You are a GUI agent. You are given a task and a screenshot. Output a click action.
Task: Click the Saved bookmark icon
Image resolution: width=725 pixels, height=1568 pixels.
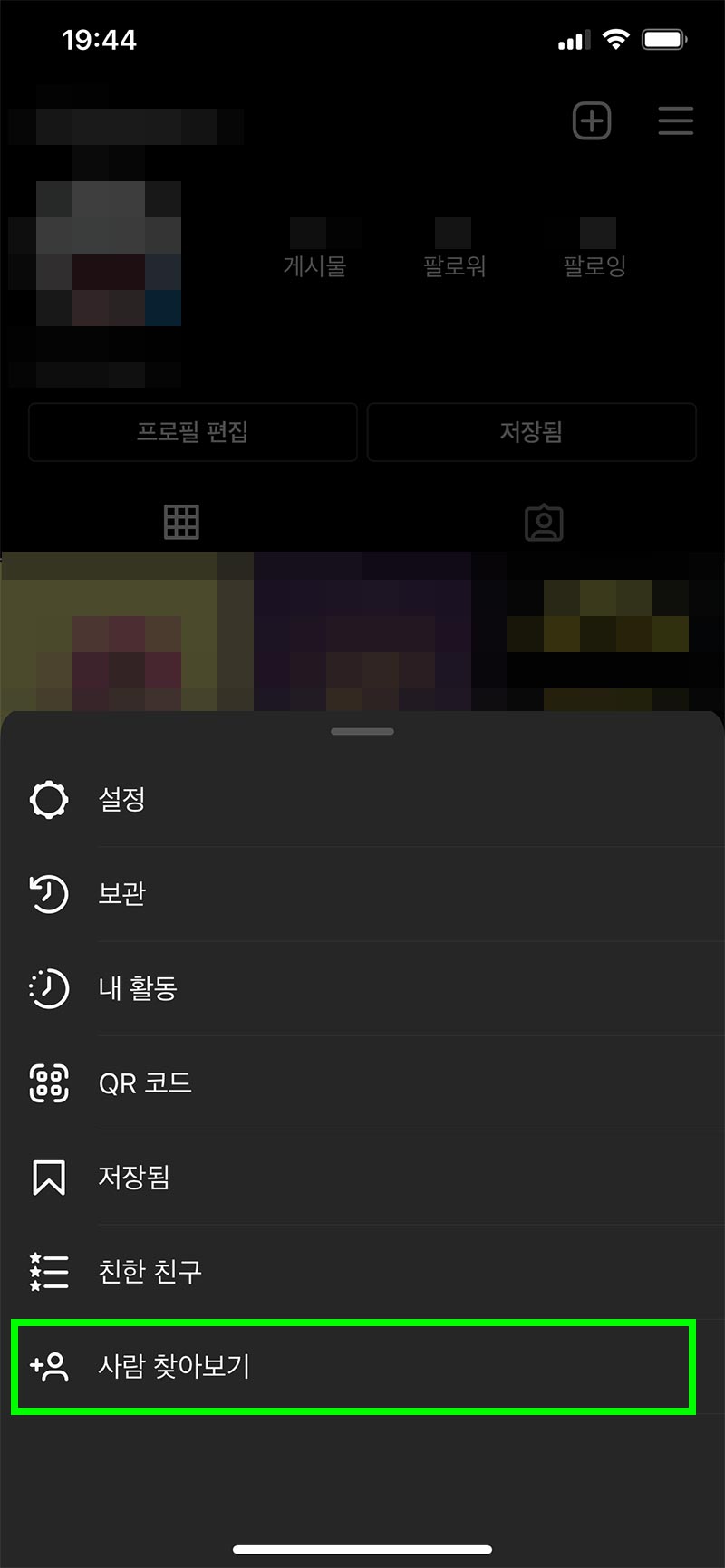pyautogui.click(x=47, y=1178)
